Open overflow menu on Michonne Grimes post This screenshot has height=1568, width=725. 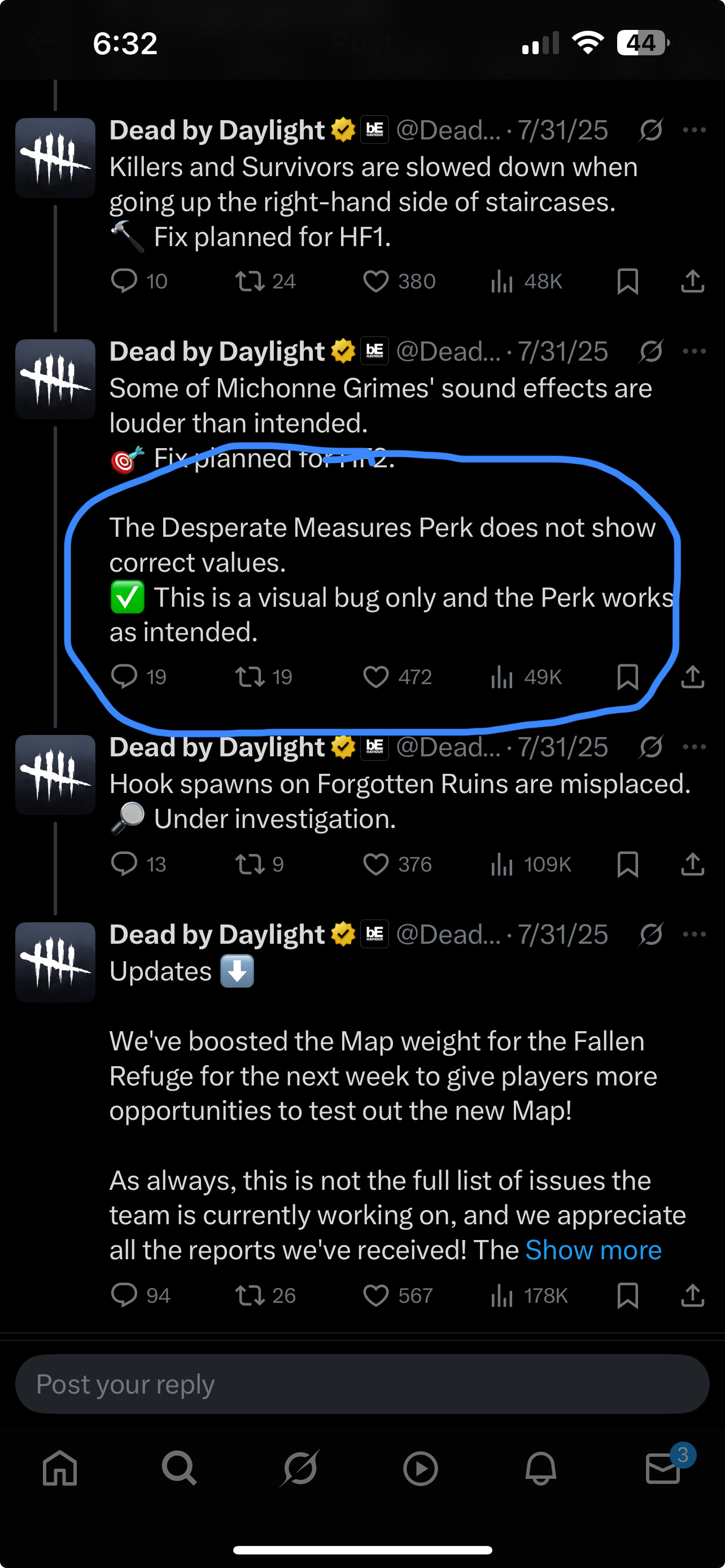tap(694, 351)
